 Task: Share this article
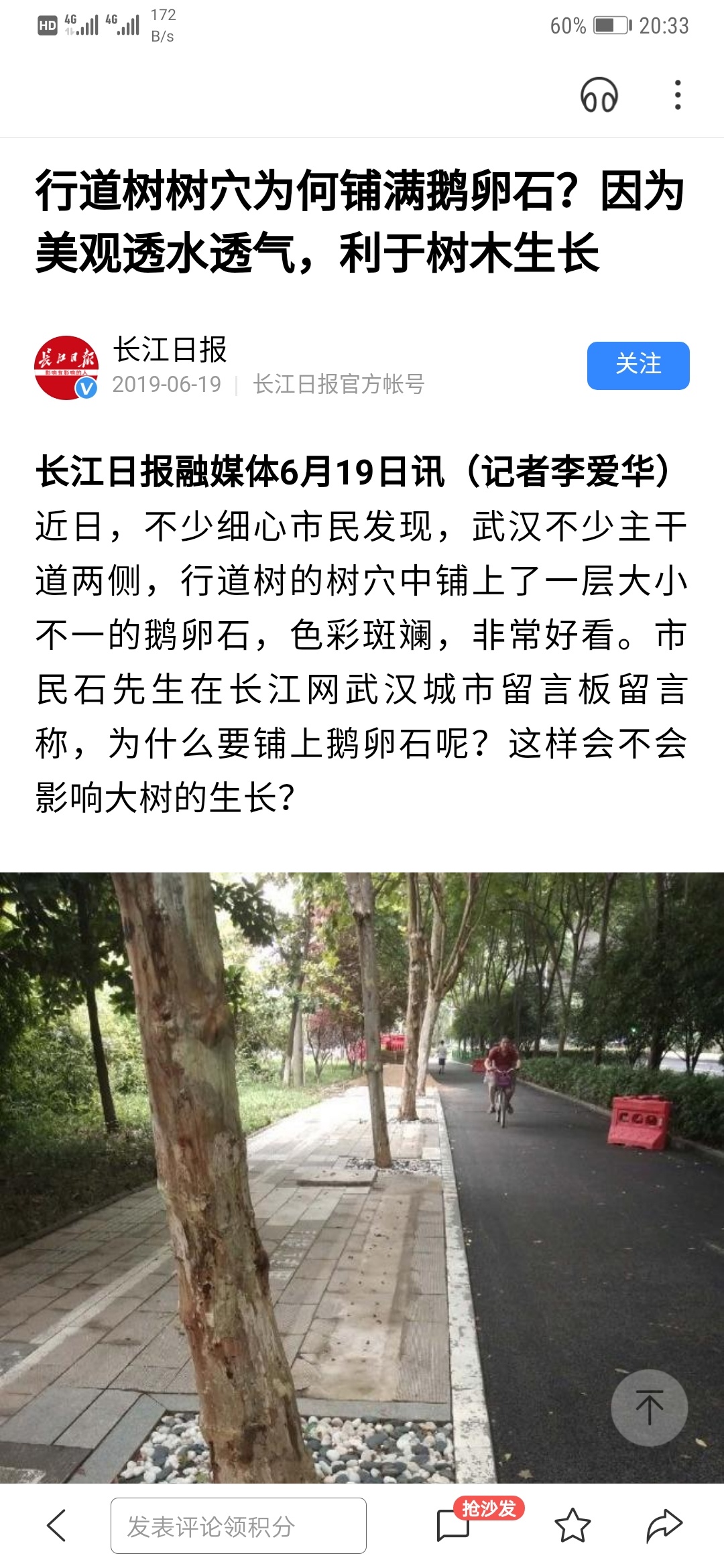[x=664, y=1526]
